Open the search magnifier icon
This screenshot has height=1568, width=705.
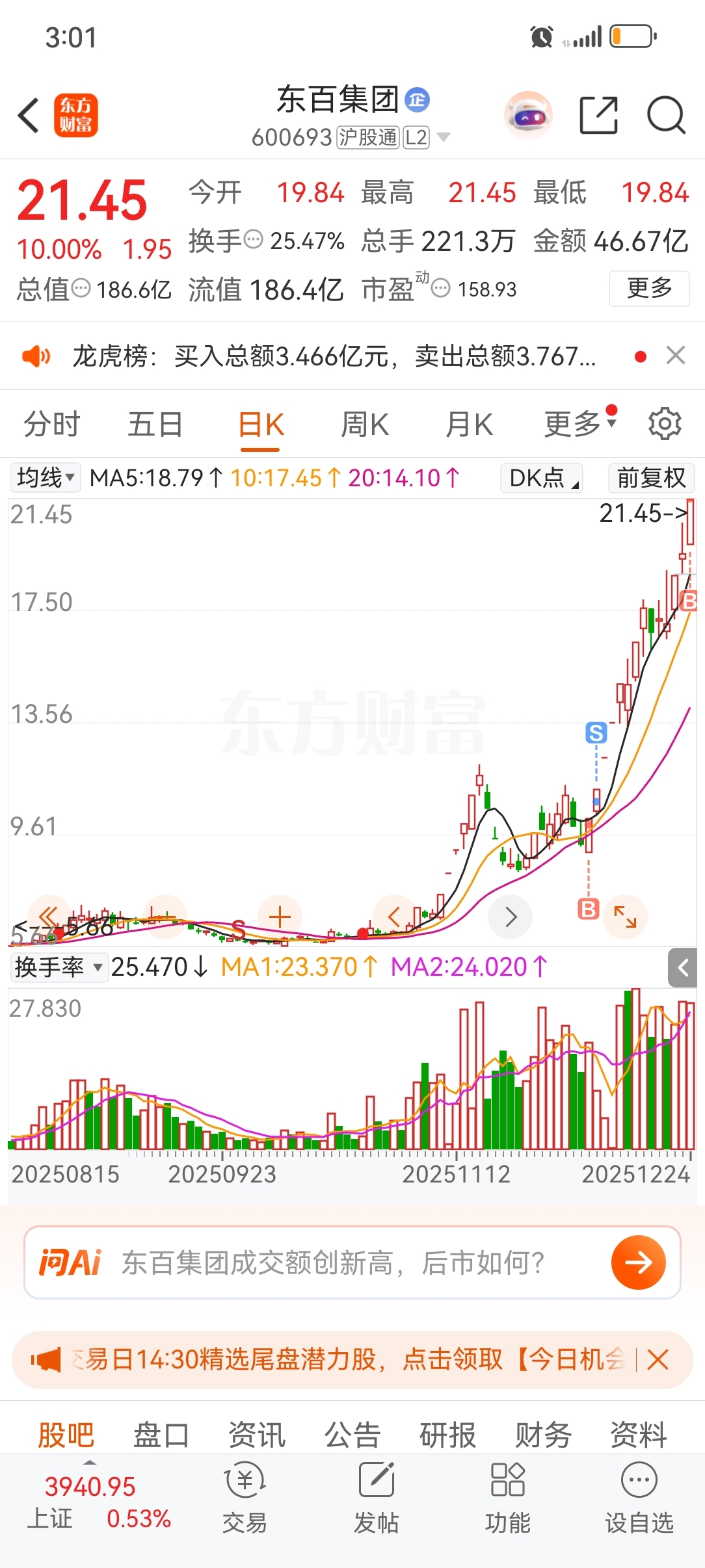(x=666, y=116)
